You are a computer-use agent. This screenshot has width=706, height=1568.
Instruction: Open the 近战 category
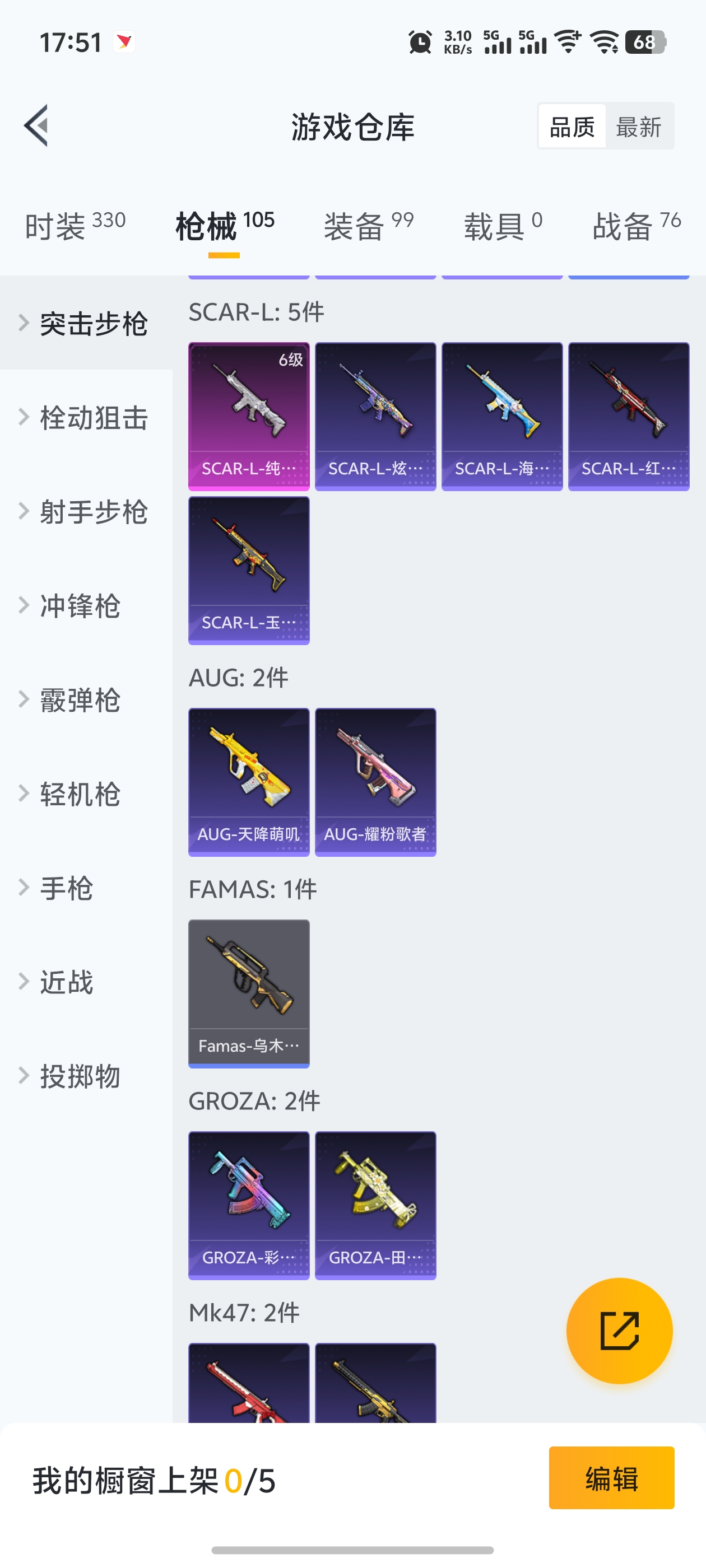pyautogui.click(x=66, y=982)
